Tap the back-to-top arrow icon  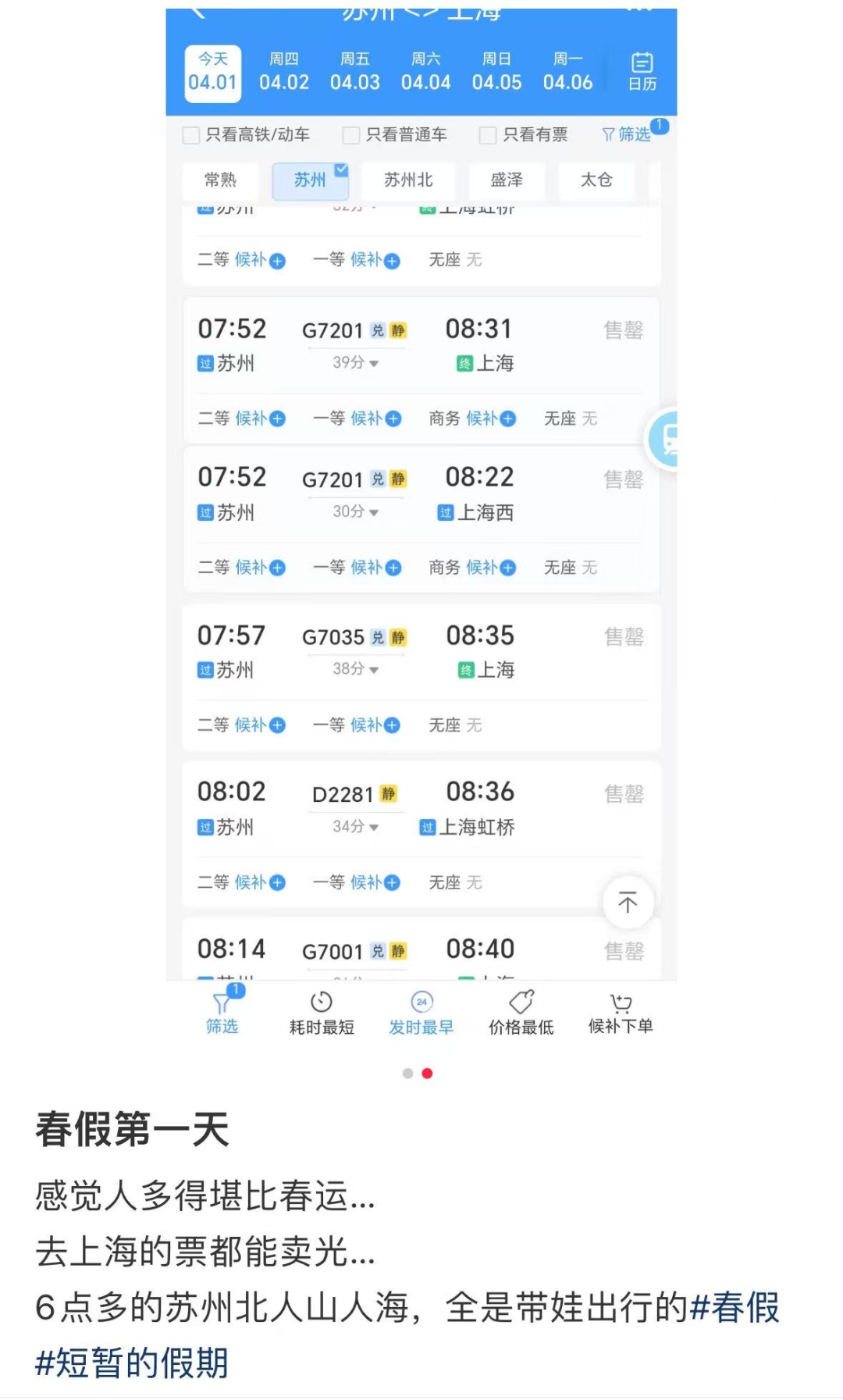[628, 903]
